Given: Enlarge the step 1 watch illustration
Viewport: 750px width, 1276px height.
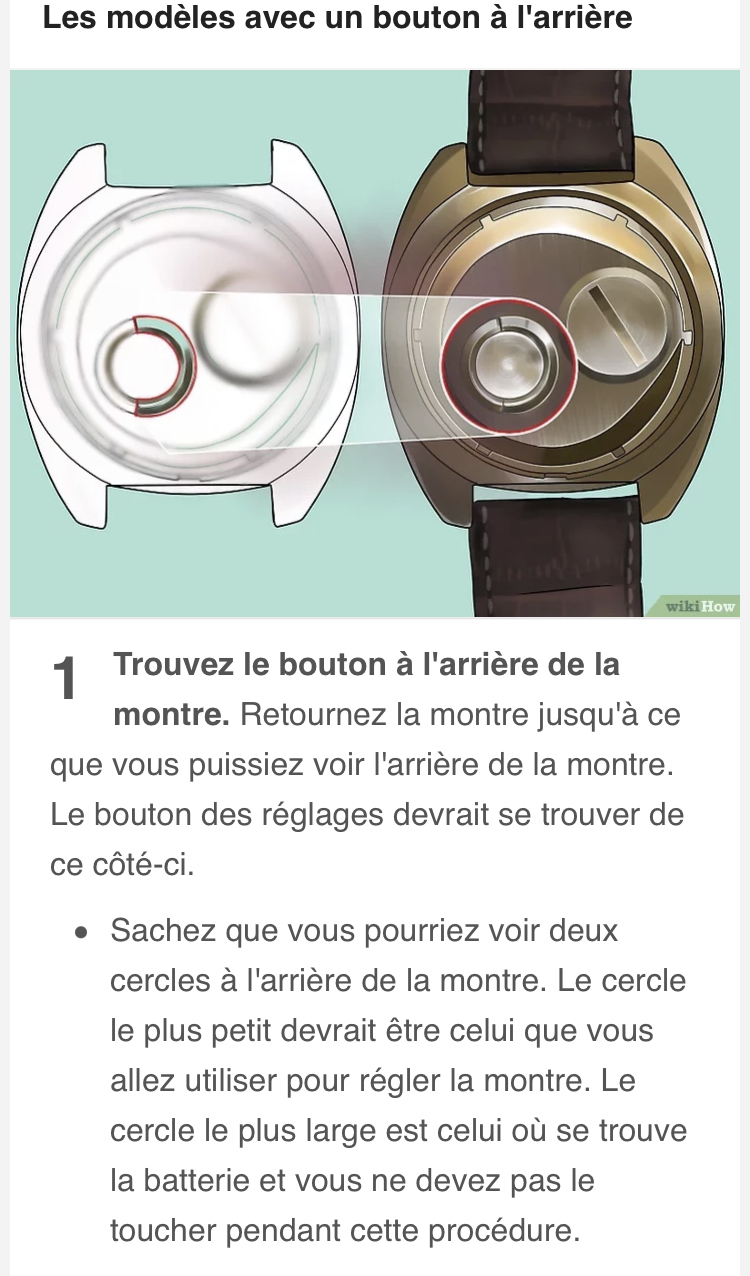Looking at the screenshot, I should (x=375, y=343).
